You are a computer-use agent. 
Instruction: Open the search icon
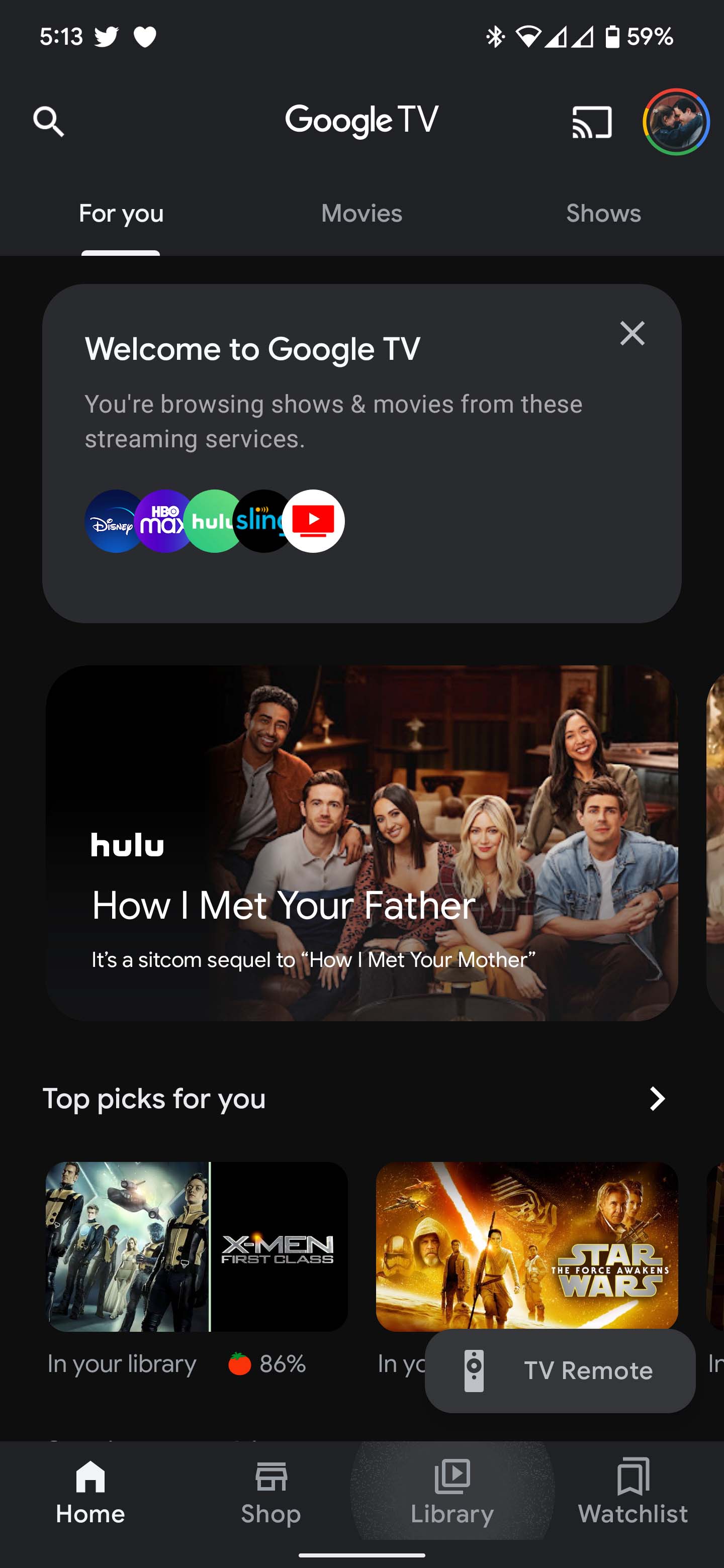coord(48,122)
